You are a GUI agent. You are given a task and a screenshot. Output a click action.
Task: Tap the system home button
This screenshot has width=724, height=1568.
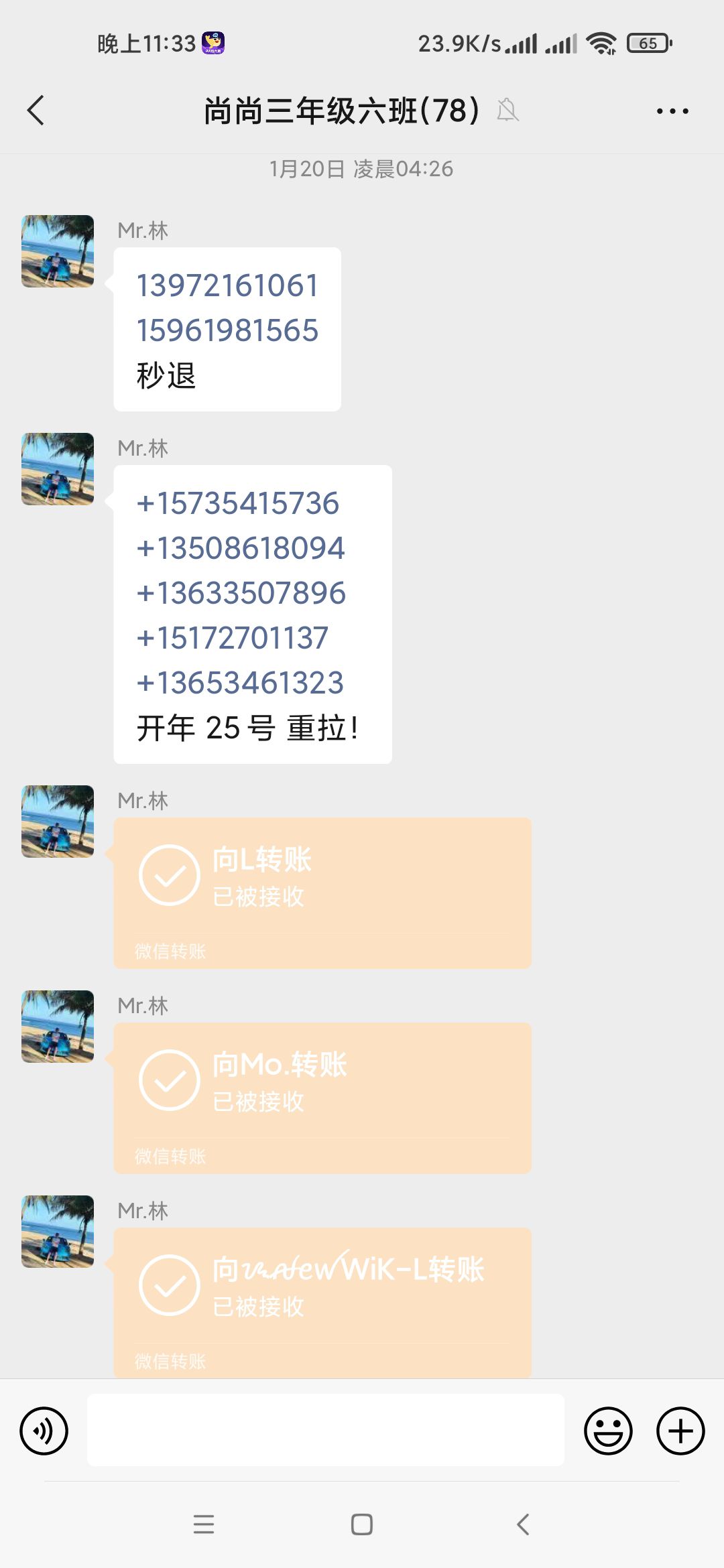pos(362,1524)
